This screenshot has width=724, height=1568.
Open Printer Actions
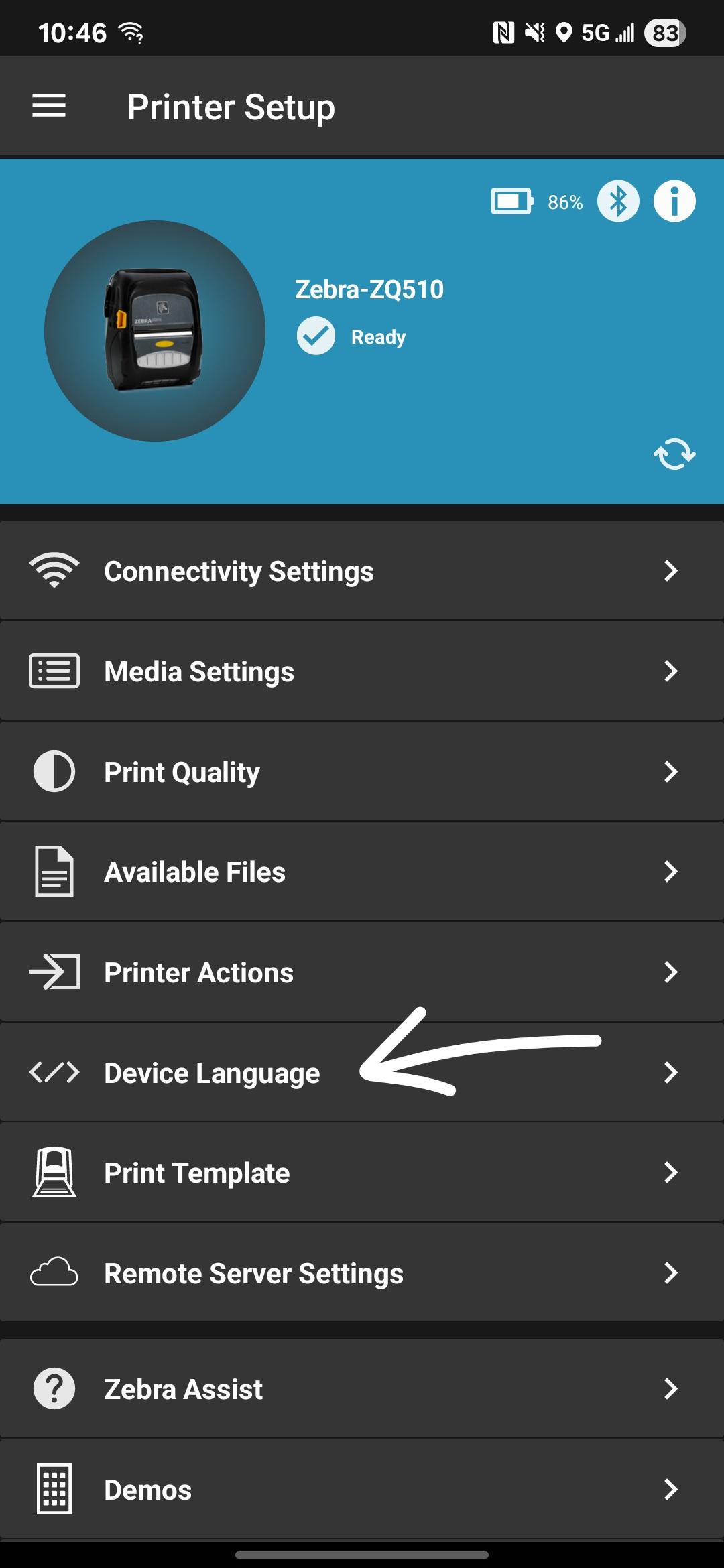tap(362, 972)
